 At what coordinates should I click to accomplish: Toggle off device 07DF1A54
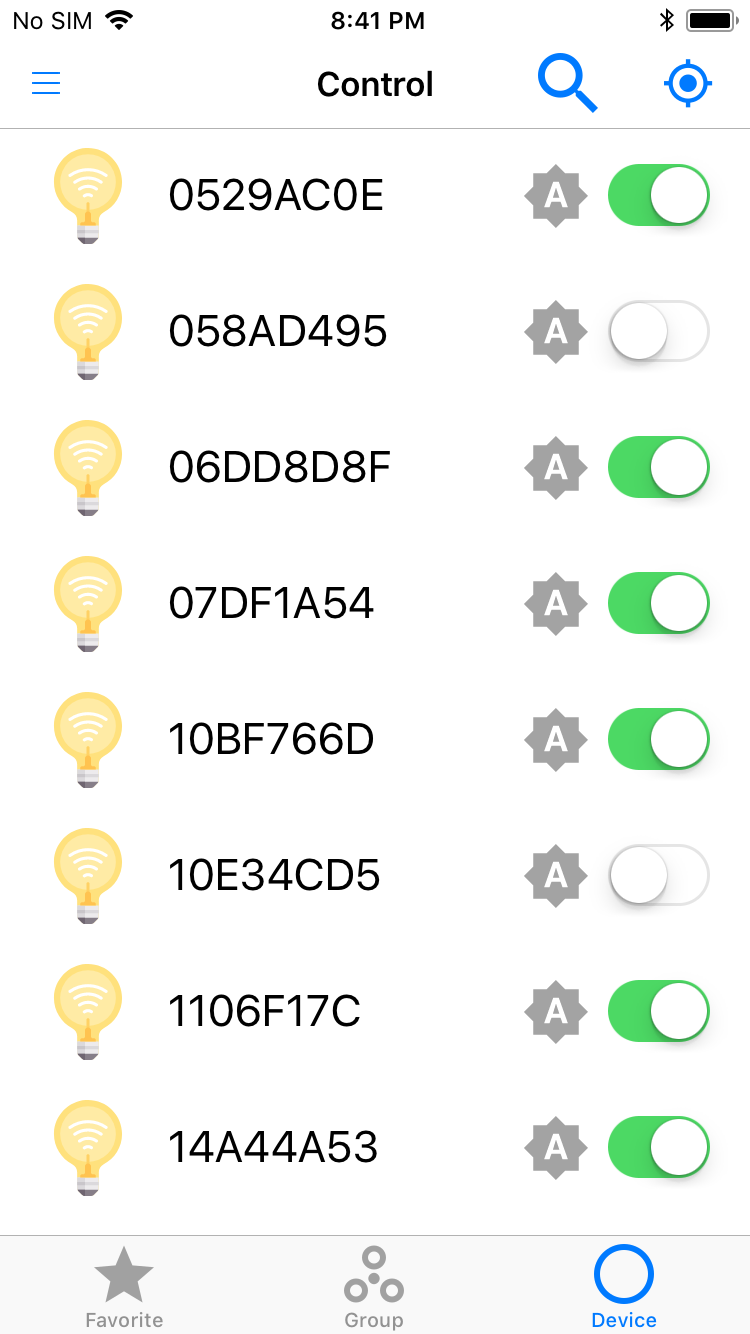[659, 603]
